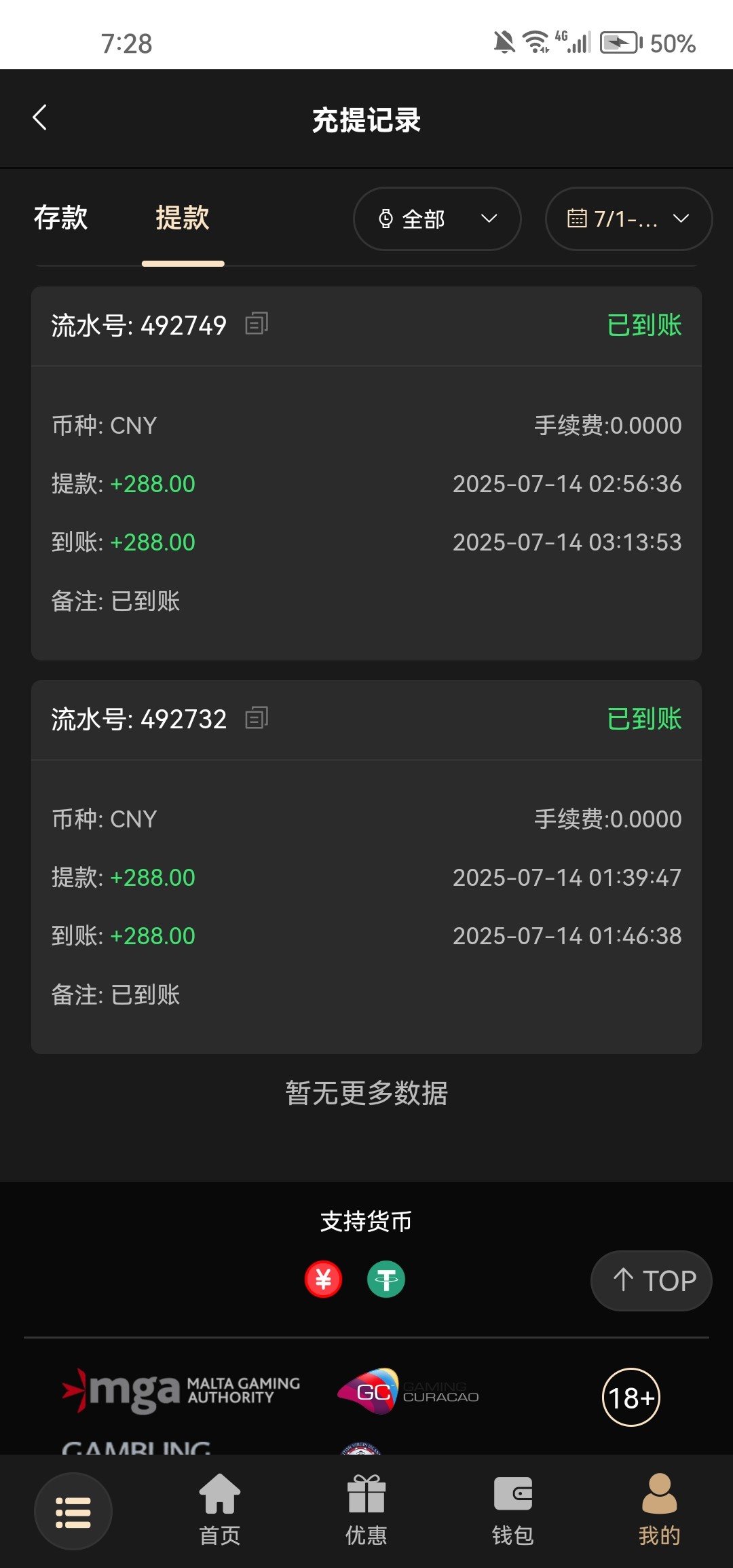Screen dimensions: 733x1568
Task: Open the 7/1 date range picker
Action: (628, 219)
